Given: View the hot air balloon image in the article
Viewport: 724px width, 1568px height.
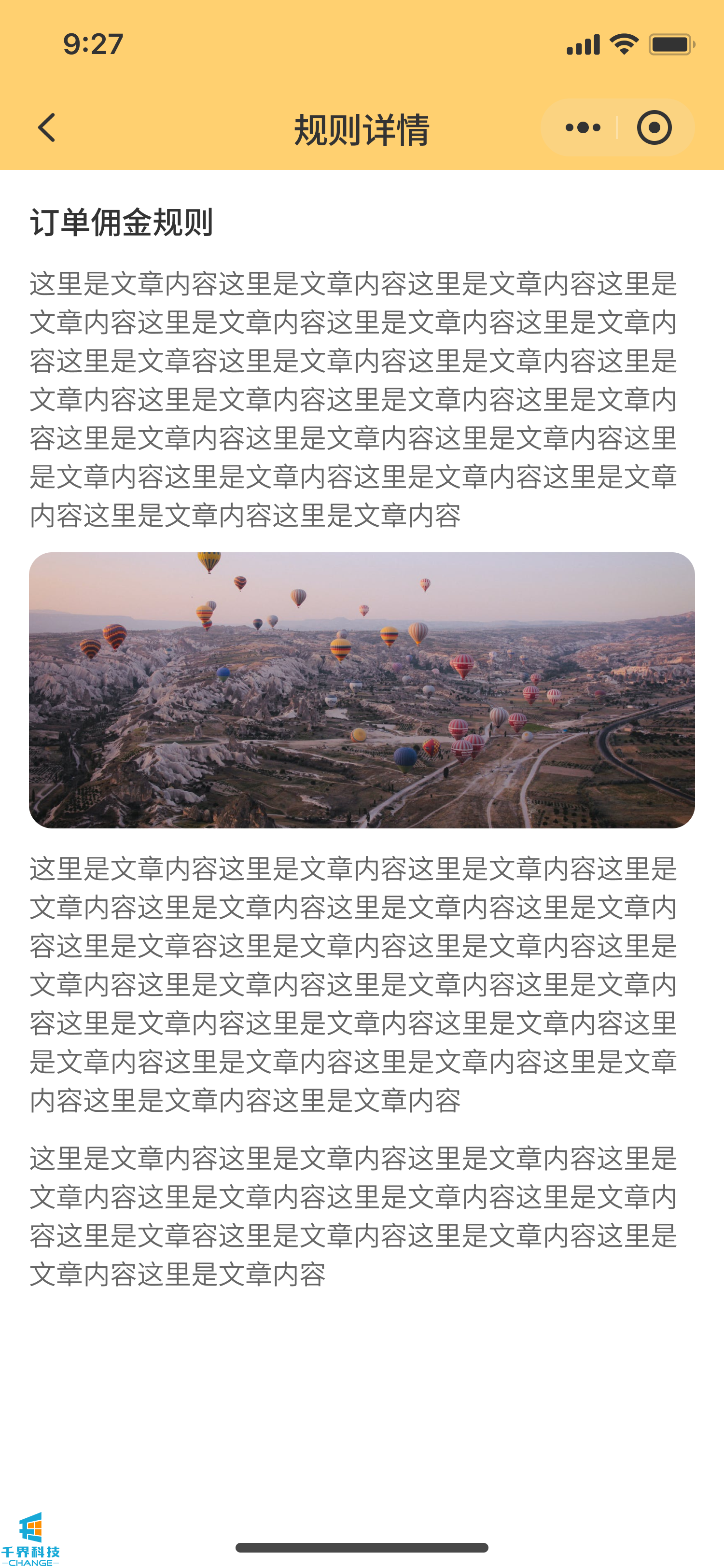Looking at the screenshot, I should point(362,690).
